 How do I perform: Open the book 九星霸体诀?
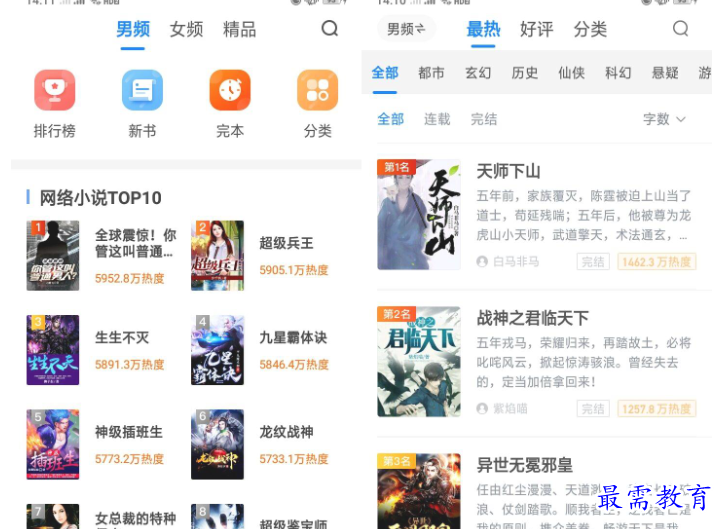coord(292,338)
